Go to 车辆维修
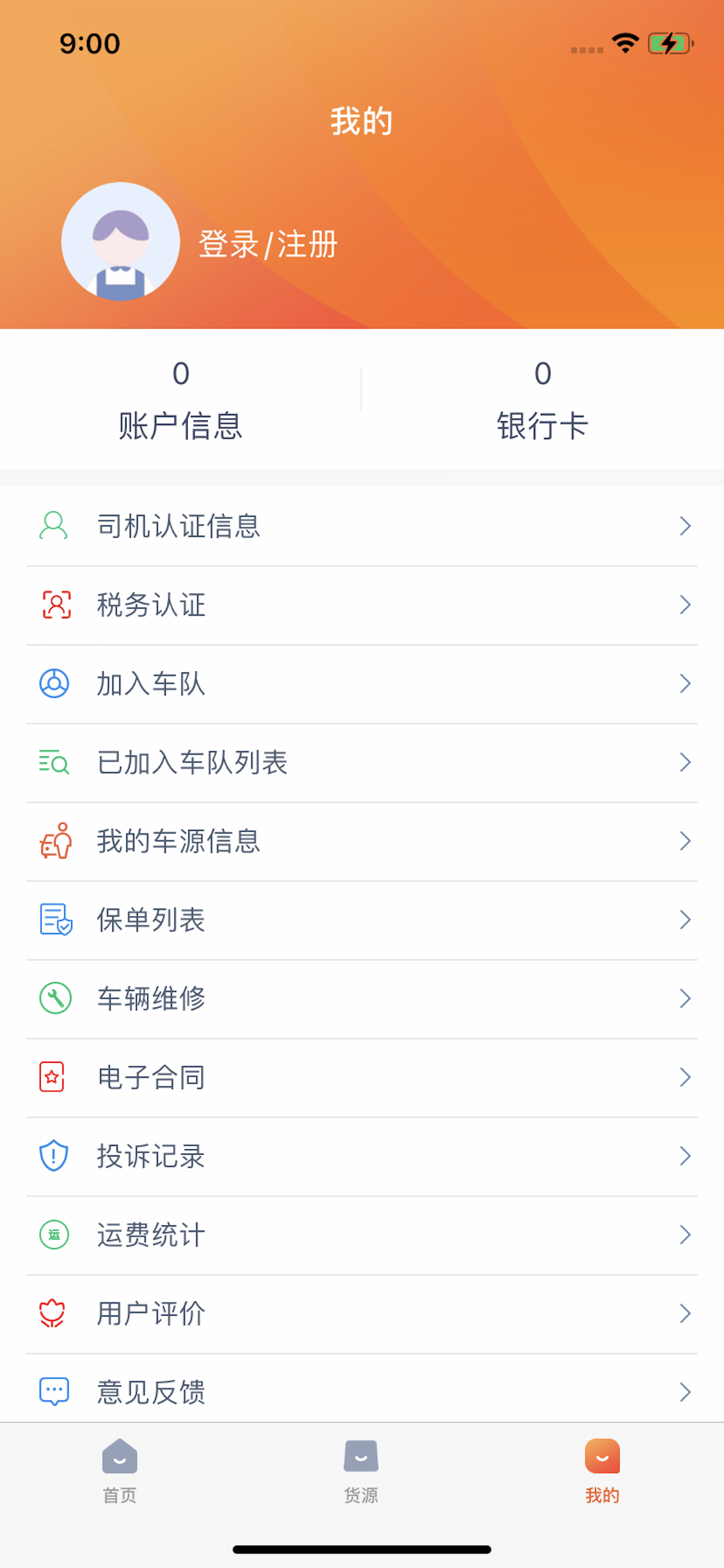This screenshot has height=1568, width=724. (362, 998)
